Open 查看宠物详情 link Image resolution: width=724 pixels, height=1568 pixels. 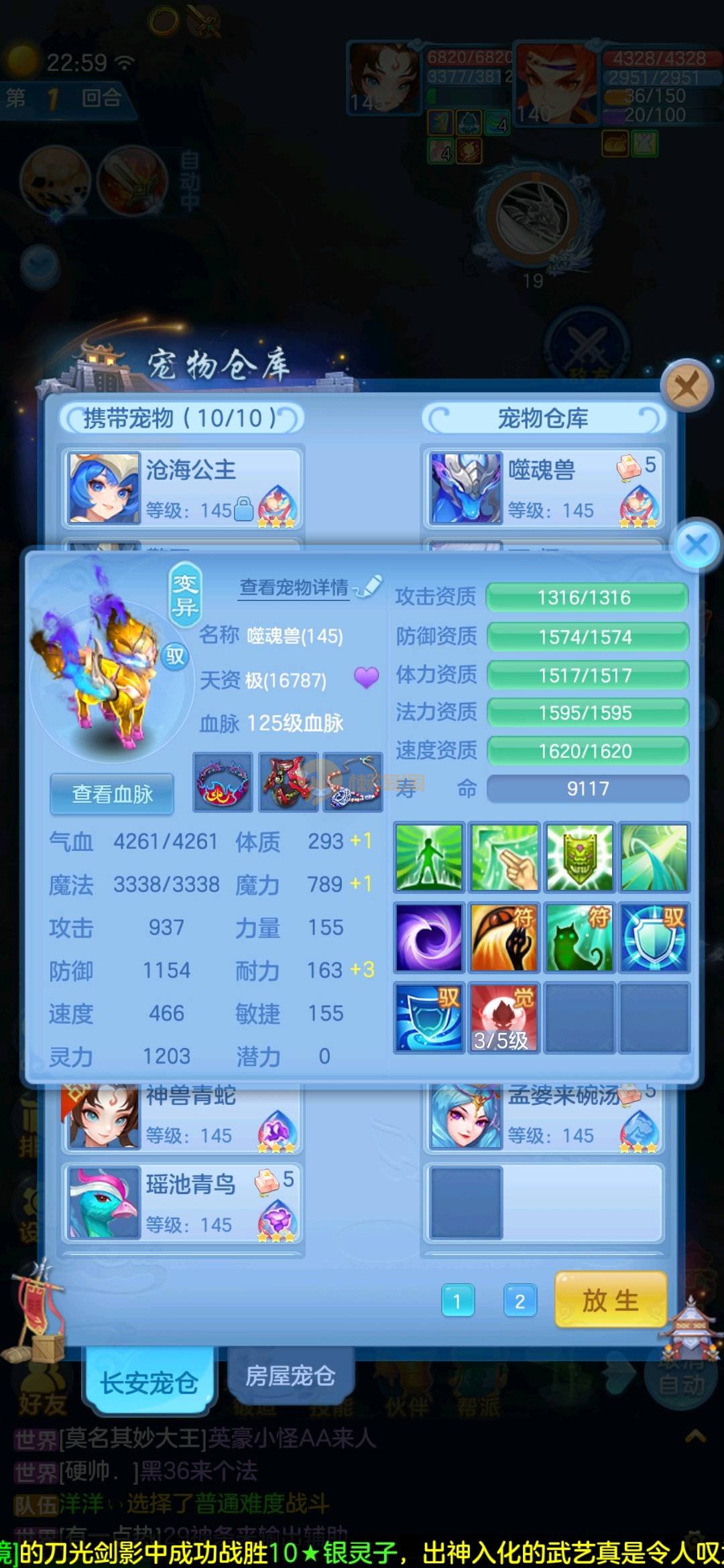(x=294, y=588)
